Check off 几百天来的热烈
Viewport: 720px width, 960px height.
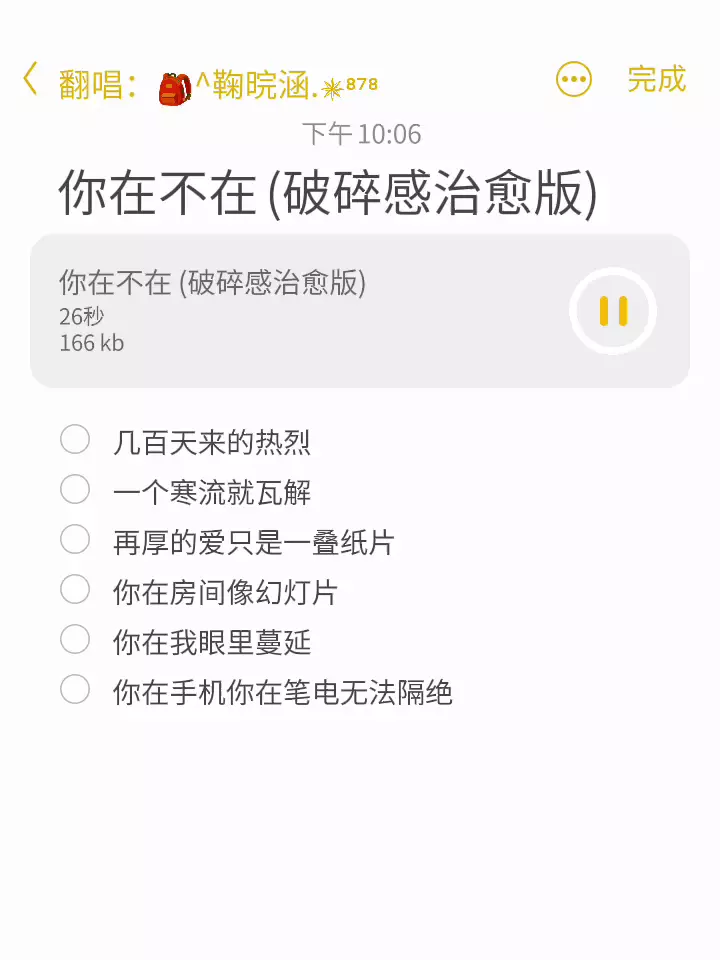[x=75, y=440]
